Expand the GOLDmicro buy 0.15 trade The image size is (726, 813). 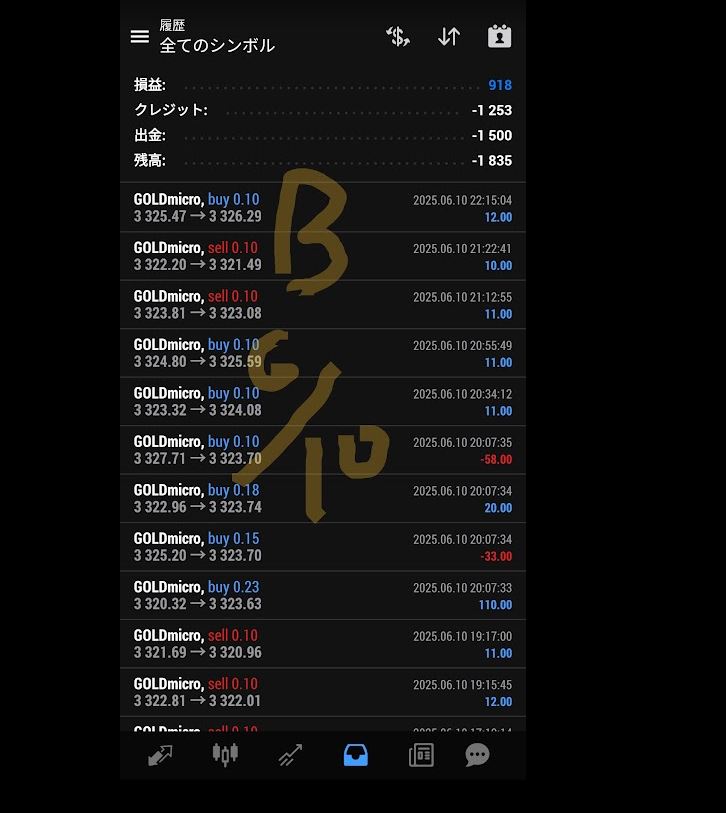[322, 547]
